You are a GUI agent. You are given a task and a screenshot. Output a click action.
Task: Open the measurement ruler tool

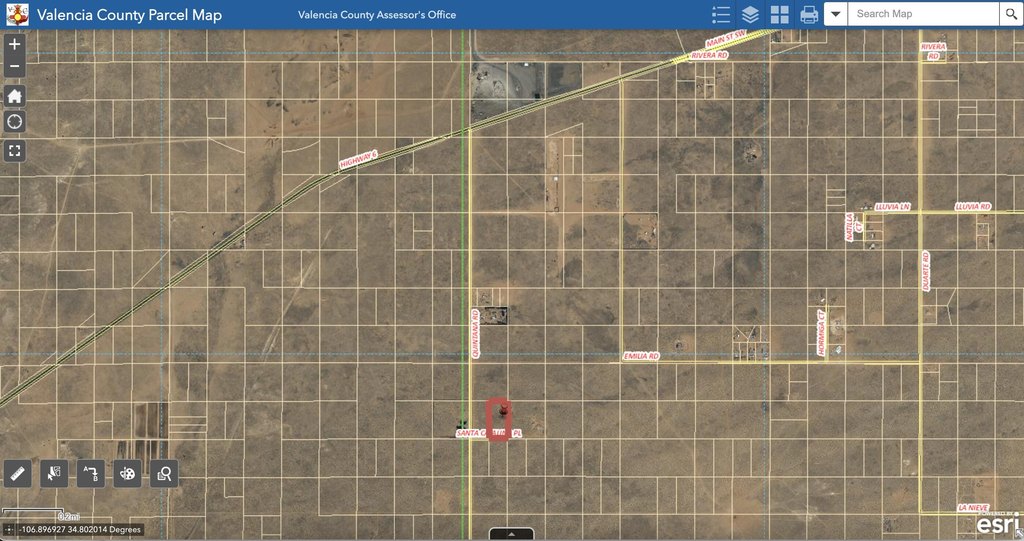pos(18,473)
